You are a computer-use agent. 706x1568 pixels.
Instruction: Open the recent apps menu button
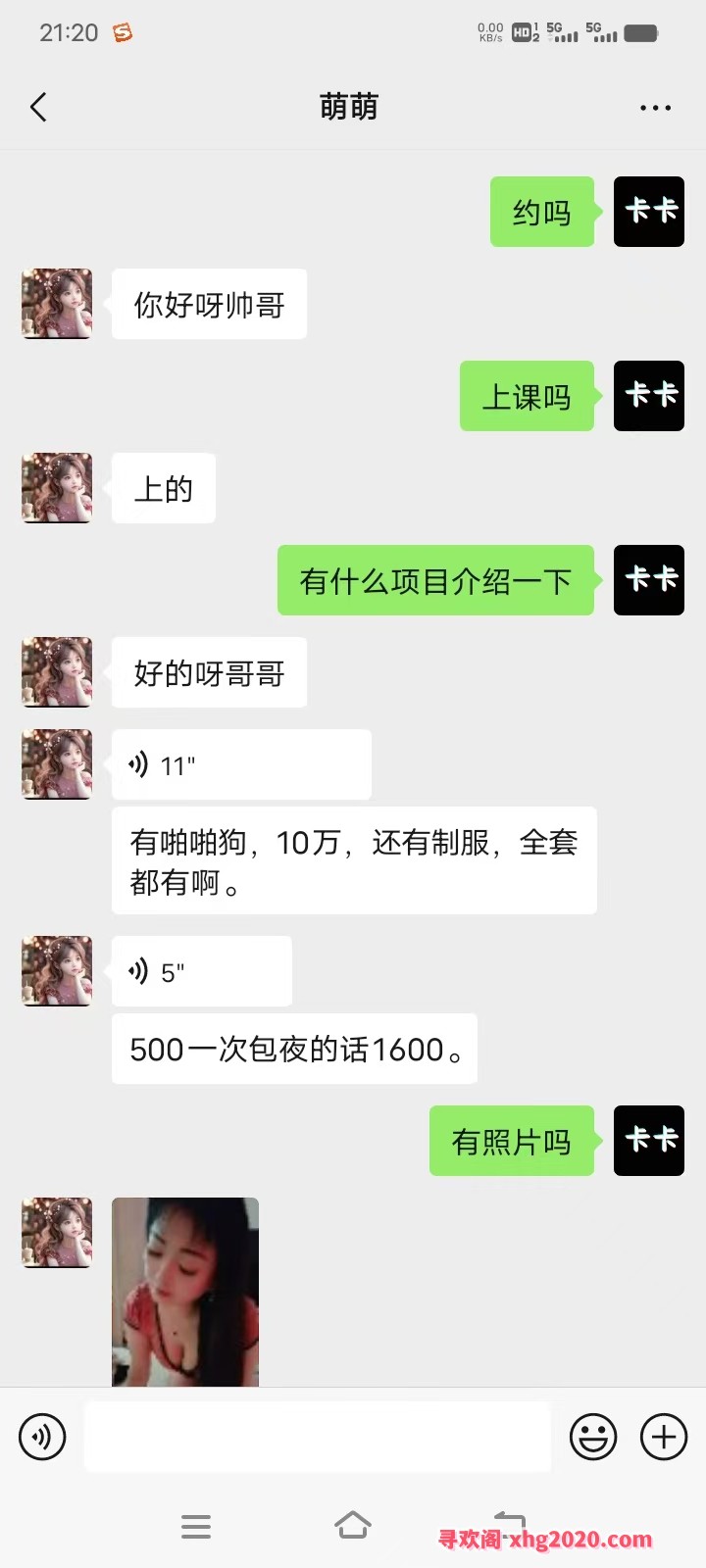tap(196, 1526)
